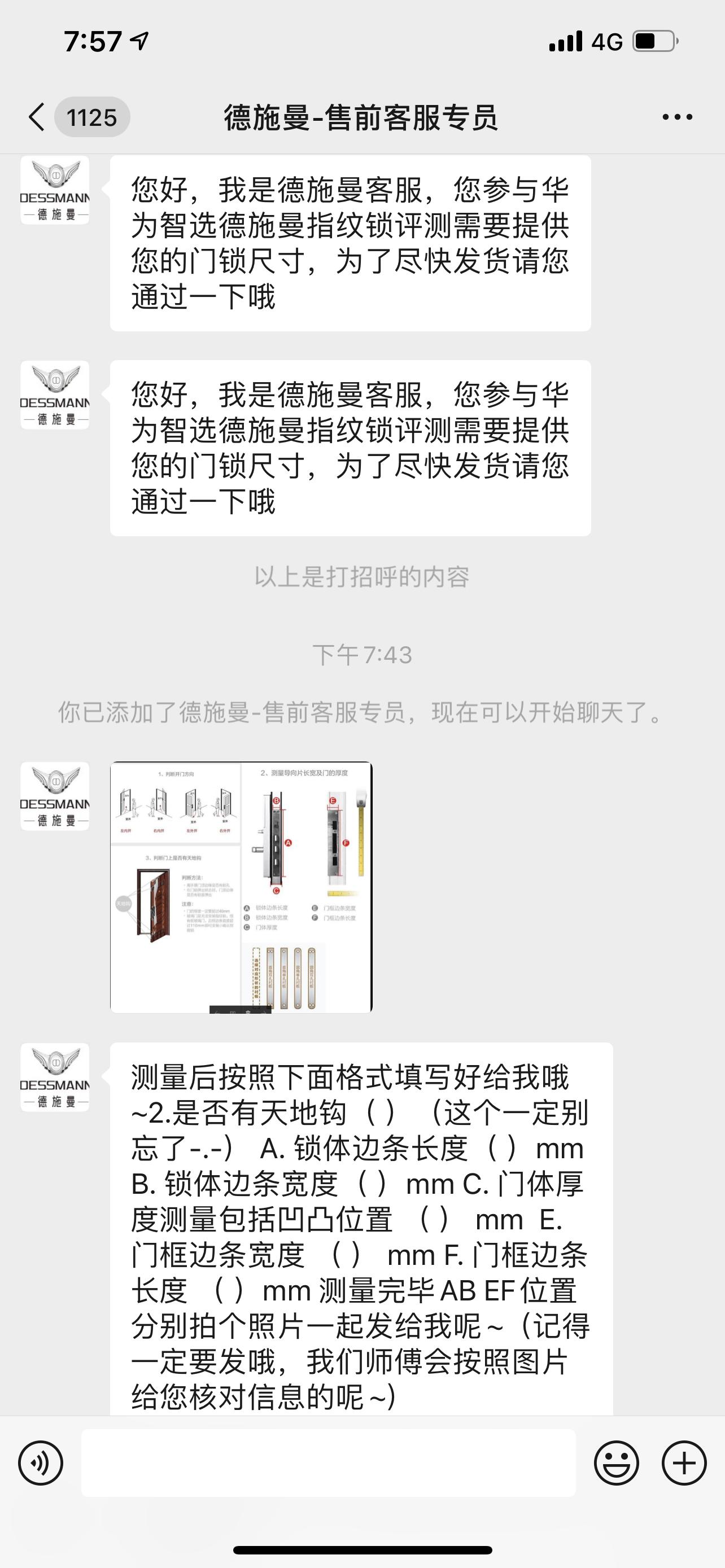
Task: Tap the 下午 7:43 timestamp label
Action: click(x=362, y=654)
